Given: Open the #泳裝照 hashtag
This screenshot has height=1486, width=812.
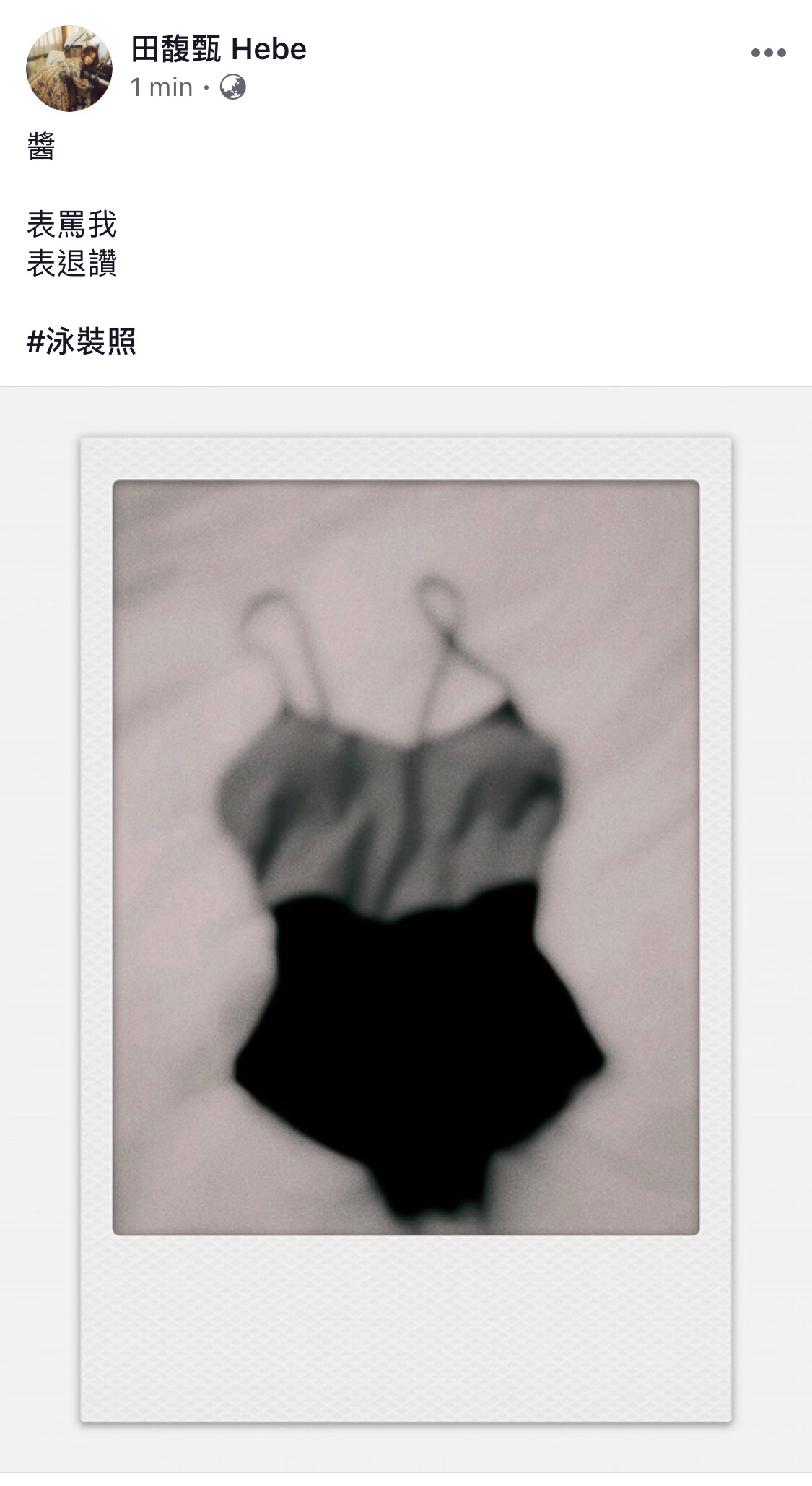Looking at the screenshot, I should pos(82,342).
